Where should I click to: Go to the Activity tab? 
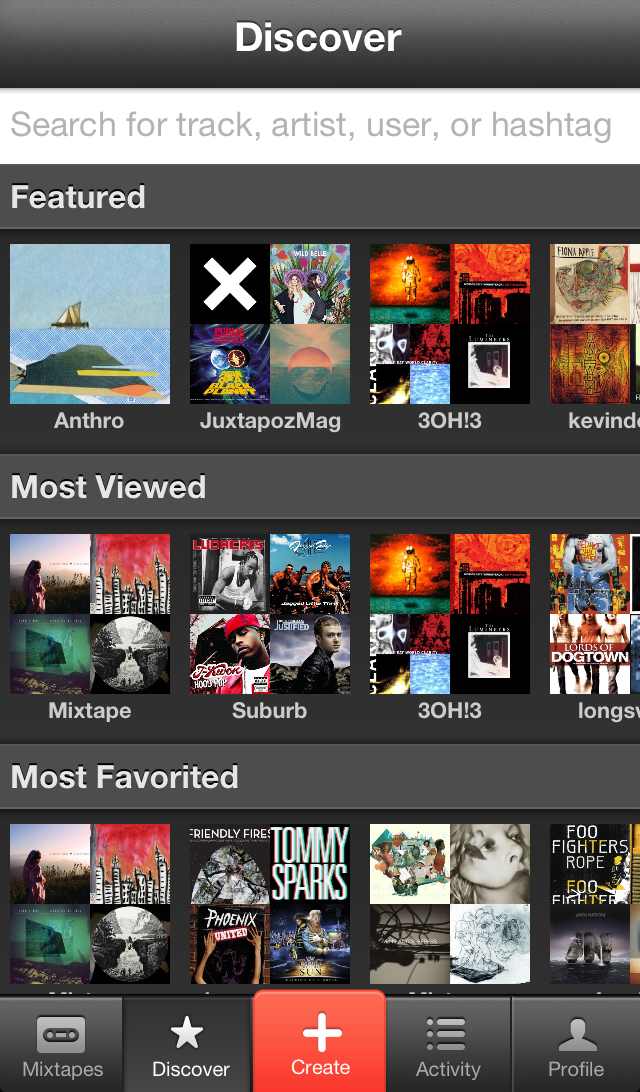[447, 1046]
